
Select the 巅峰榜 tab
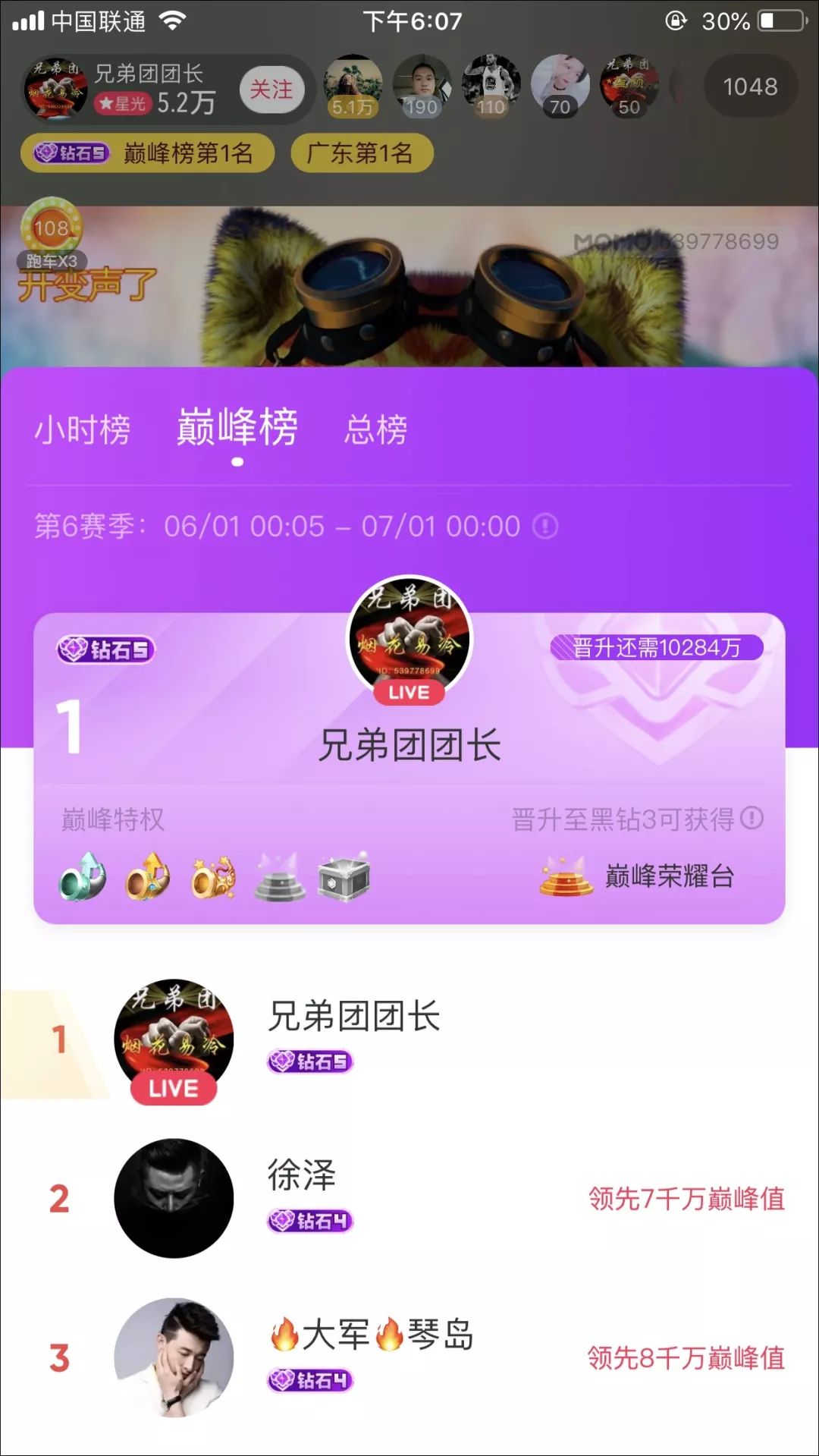click(237, 427)
